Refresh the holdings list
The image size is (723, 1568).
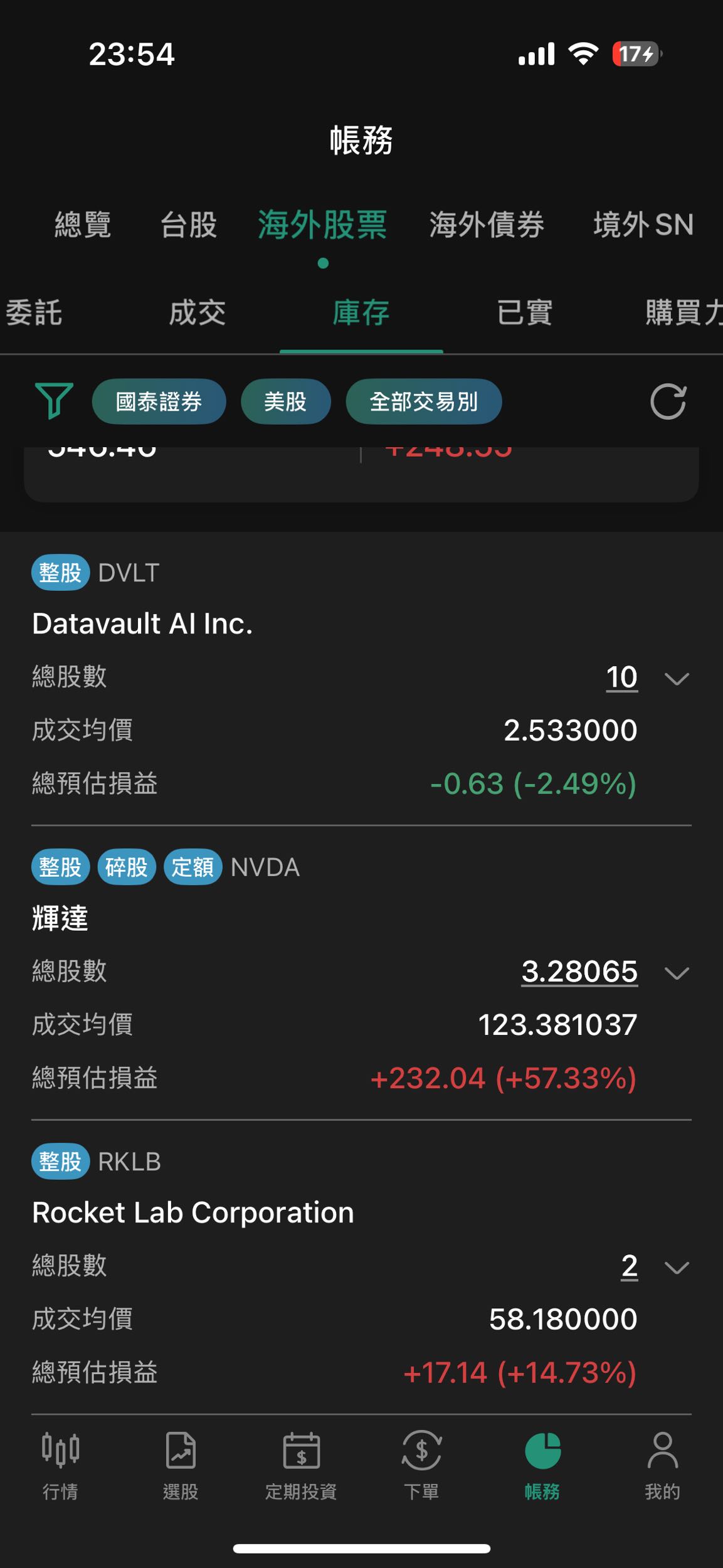668,401
